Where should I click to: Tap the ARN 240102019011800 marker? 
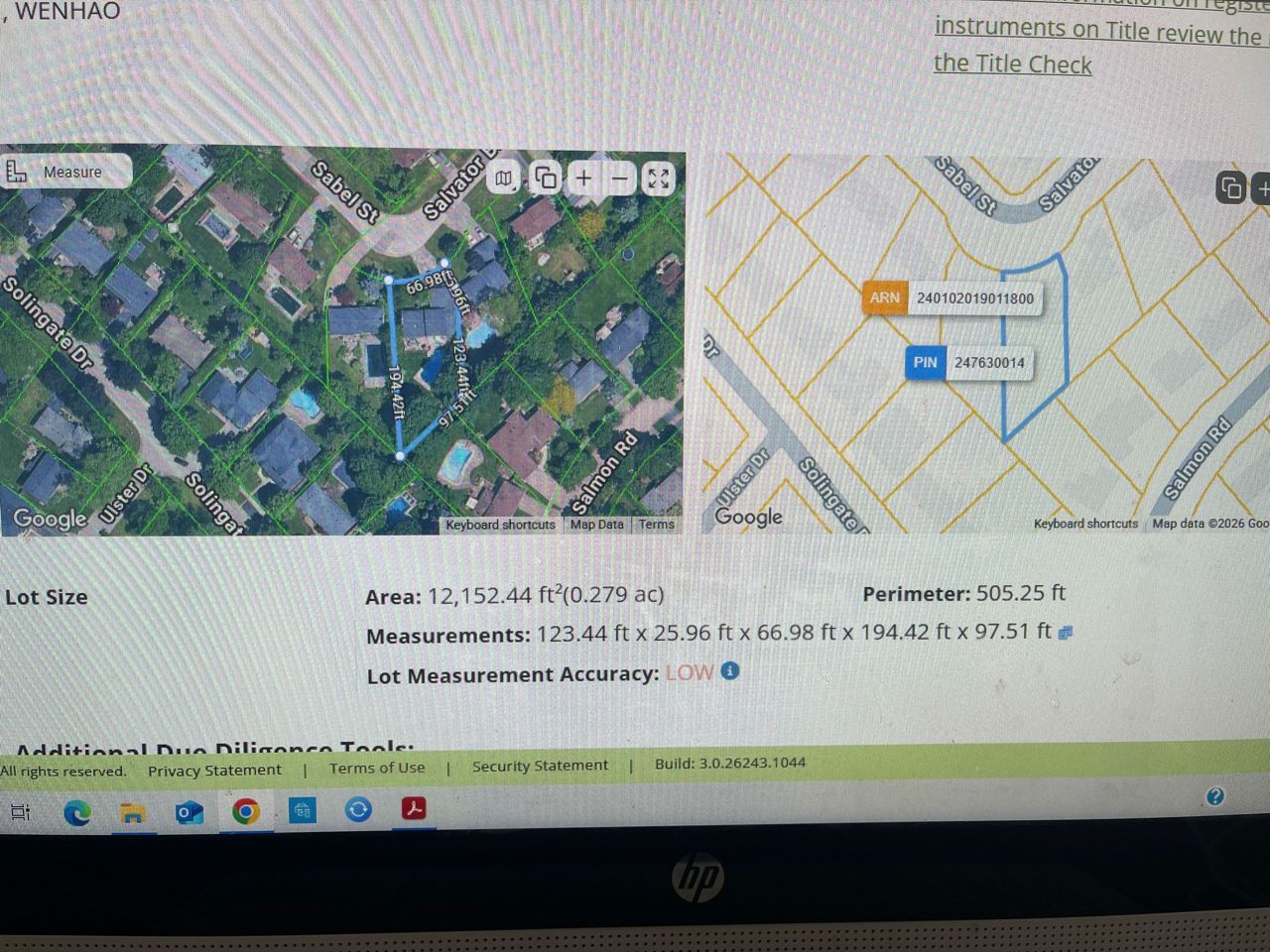[x=952, y=297]
